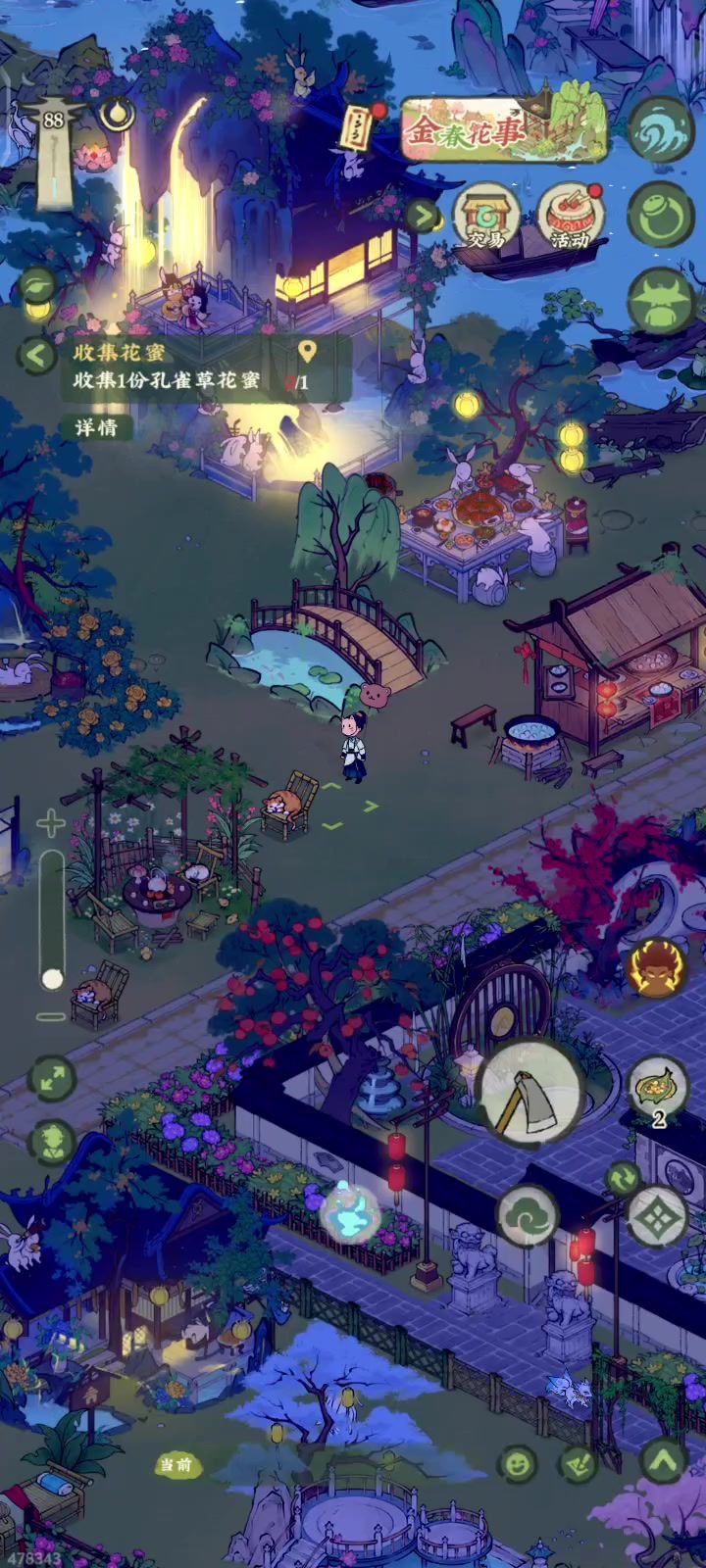Collapse the 收集花蜜 quest panel
Image resolution: width=706 pixels, height=1568 pixels.
coord(36,355)
